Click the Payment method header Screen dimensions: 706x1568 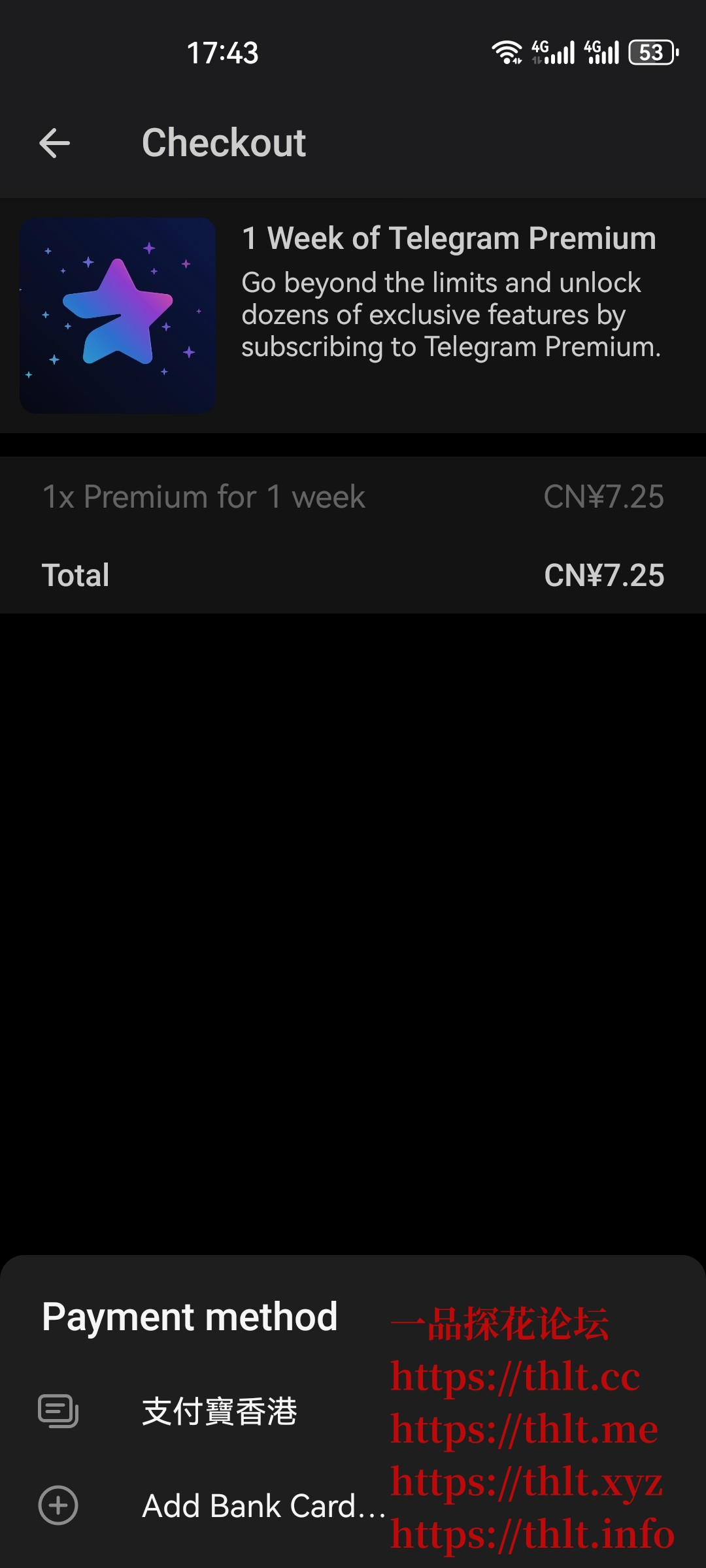click(x=188, y=1316)
